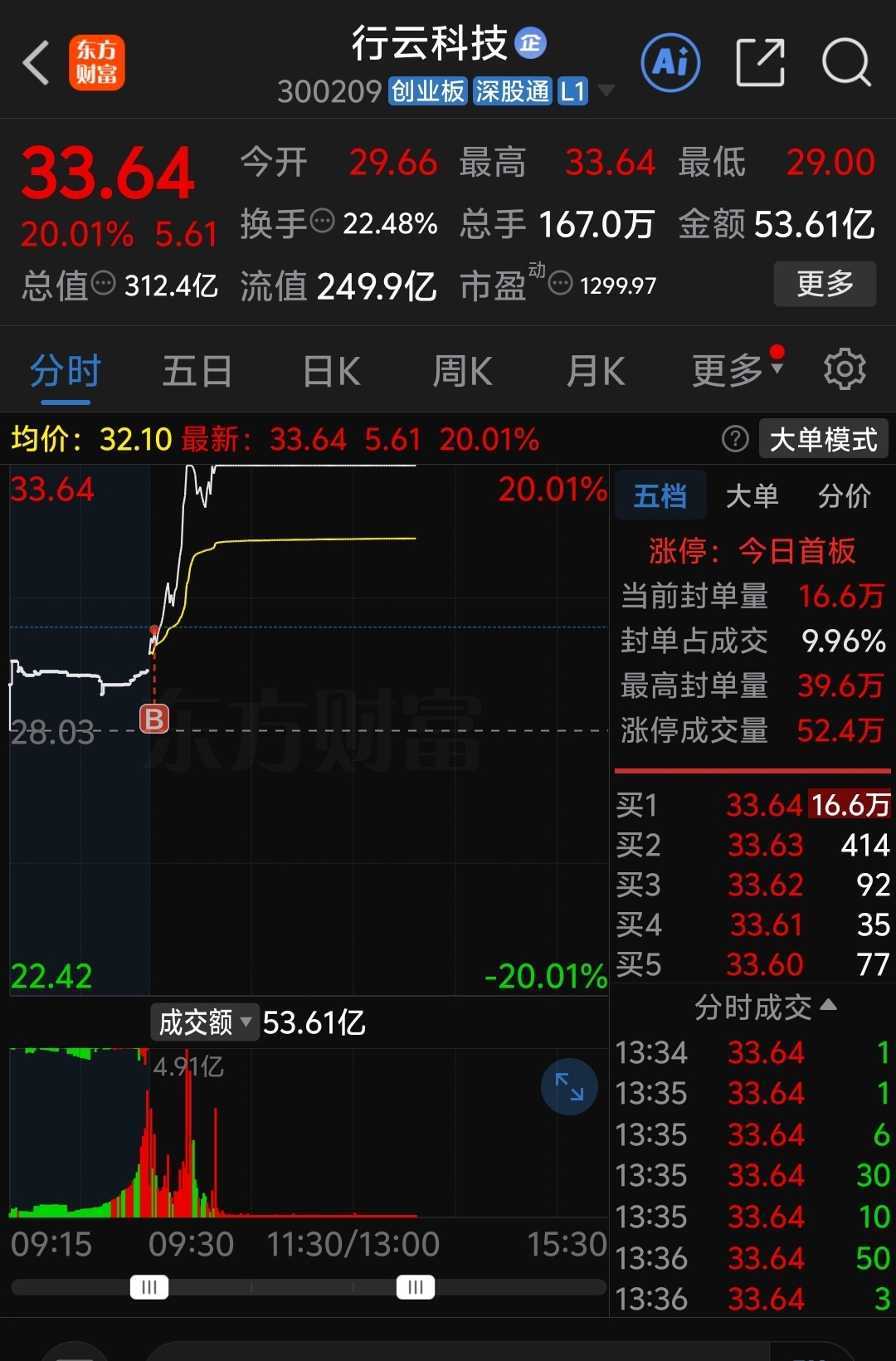Open the search magnifier
Image resolution: width=896 pixels, height=1361 pixels.
[846, 62]
